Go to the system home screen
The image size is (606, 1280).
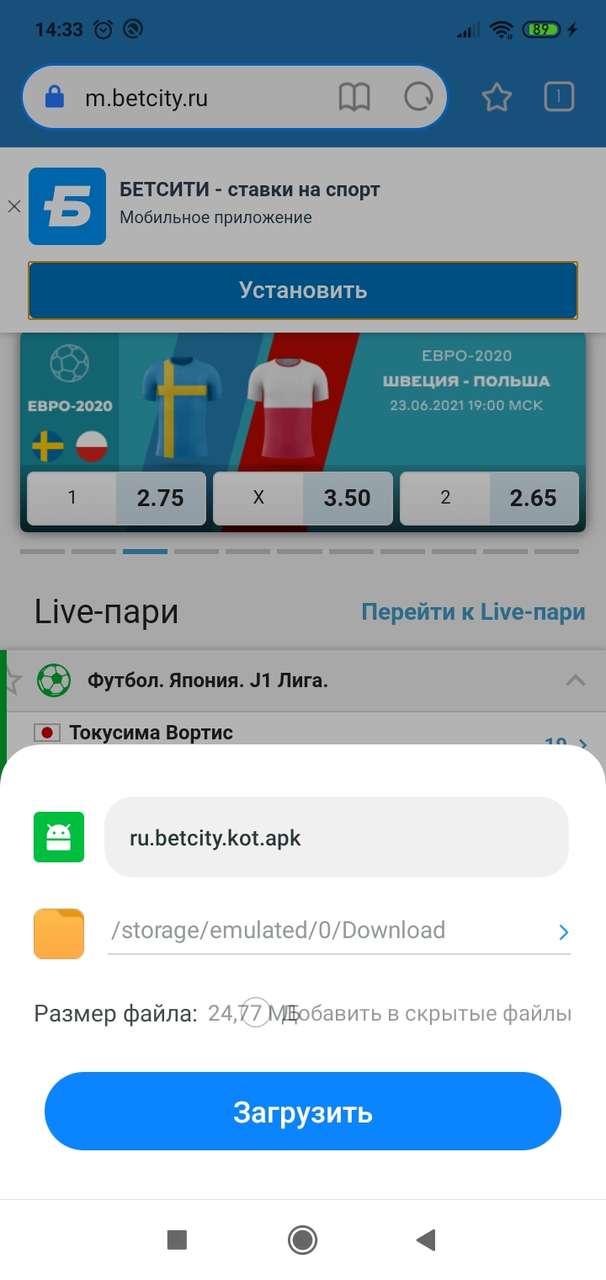click(x=302, y=1241)
